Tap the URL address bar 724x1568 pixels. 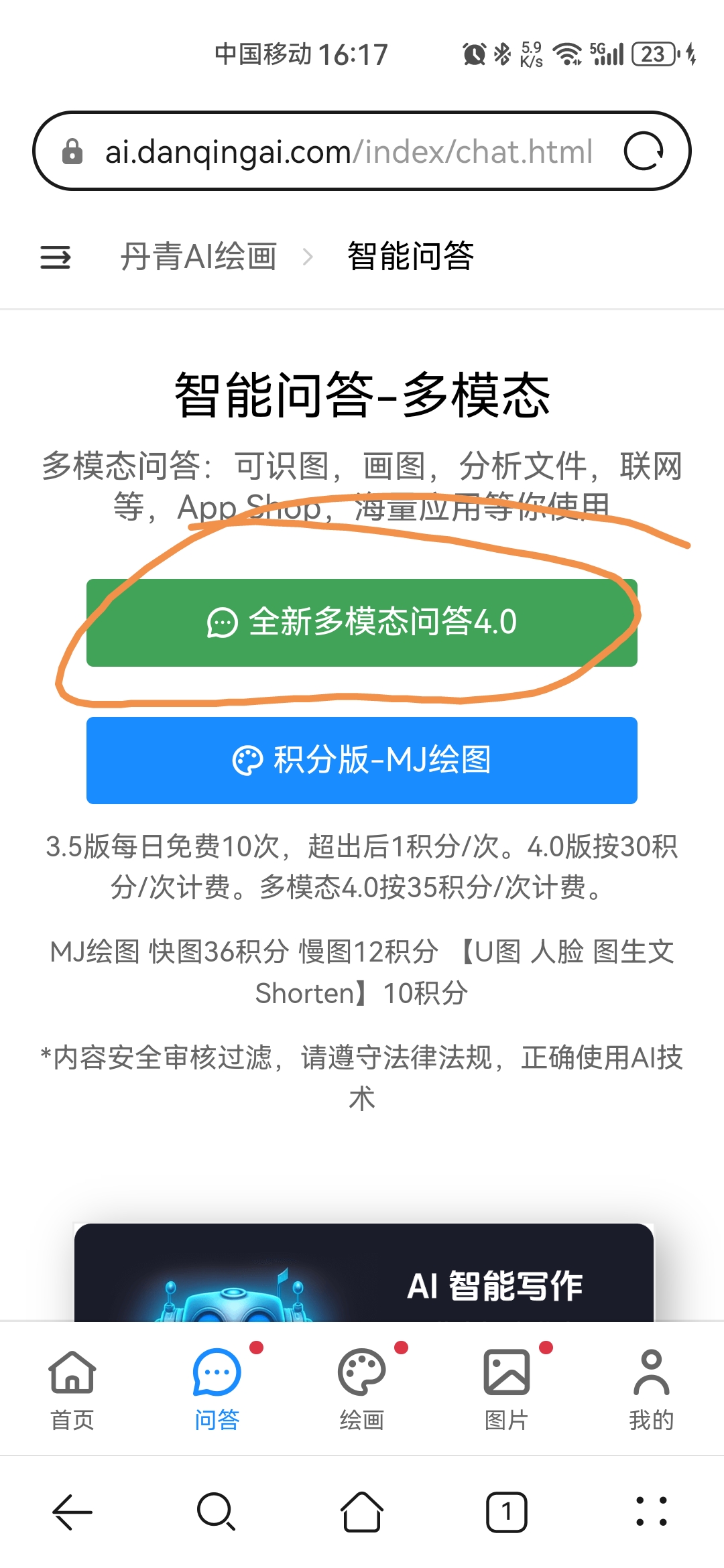(349, 152)
